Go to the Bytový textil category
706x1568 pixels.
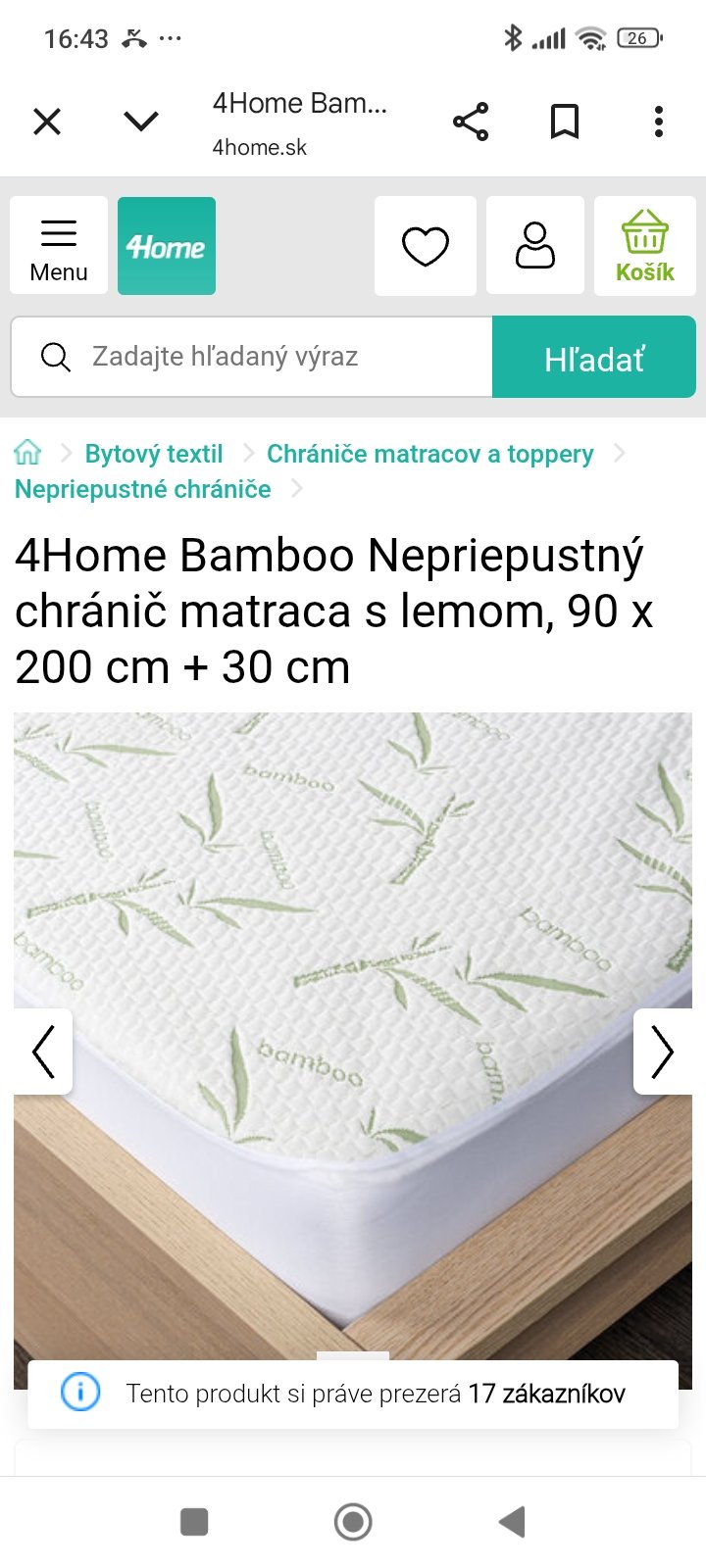click(154, 454)
